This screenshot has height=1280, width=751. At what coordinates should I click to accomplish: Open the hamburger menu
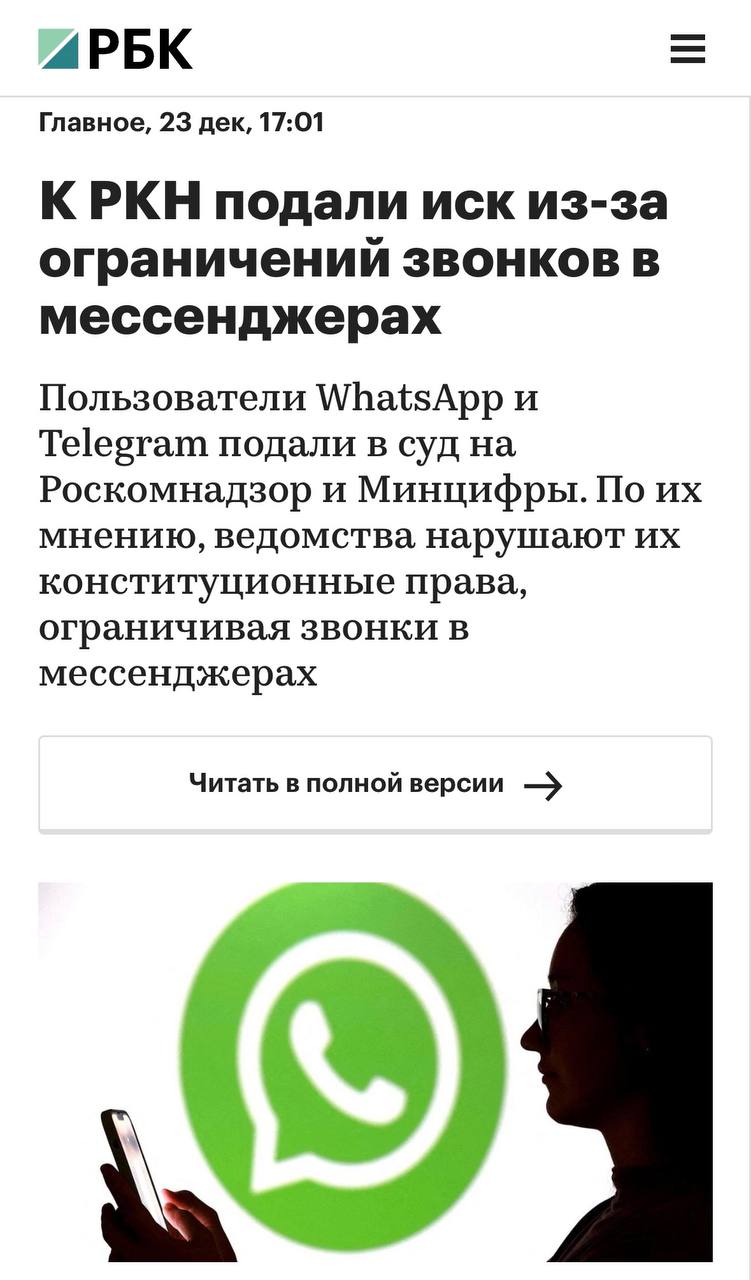687,48
